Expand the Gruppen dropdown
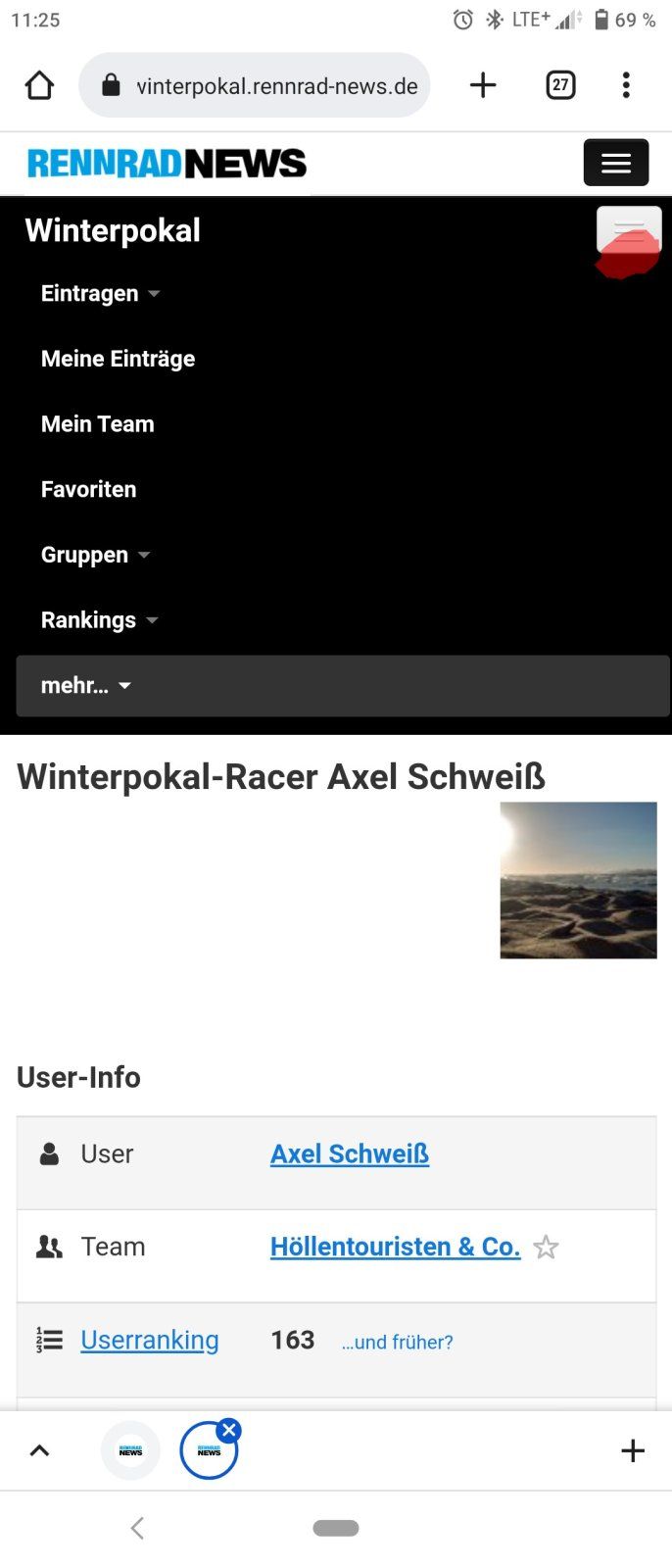This screenshot has height=1568, width=672. [x=95, y=555]
